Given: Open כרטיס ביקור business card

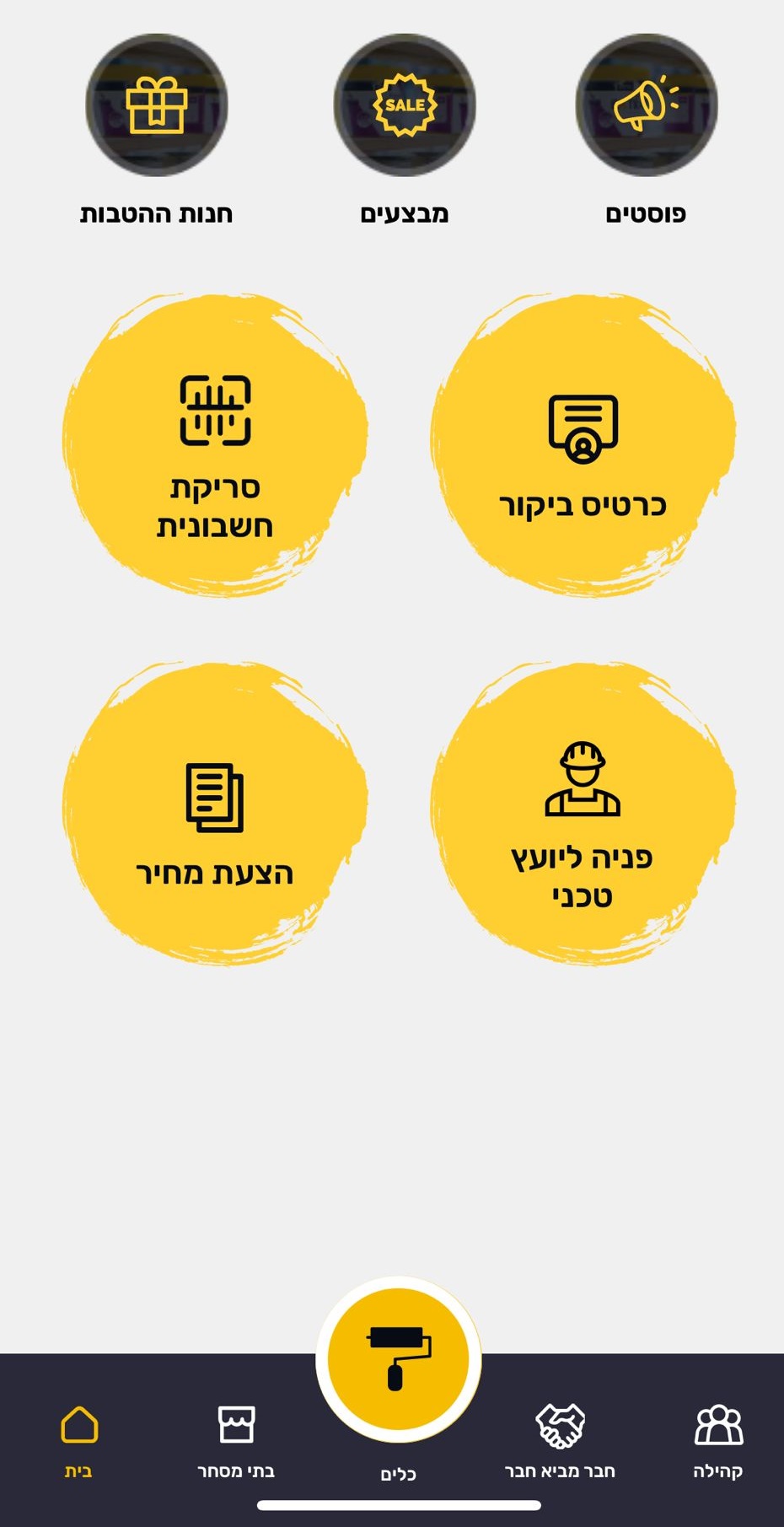Looking at the screenshot, I should 583,444.
